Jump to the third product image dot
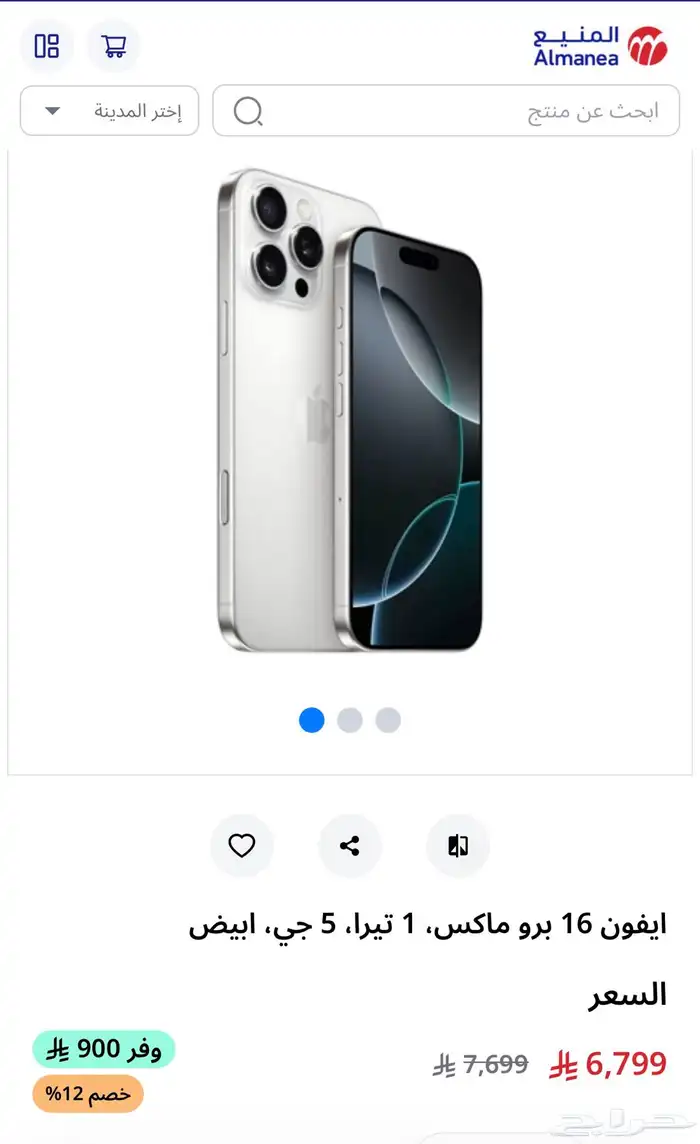700x1144 pixels. [x=388, y=720]
